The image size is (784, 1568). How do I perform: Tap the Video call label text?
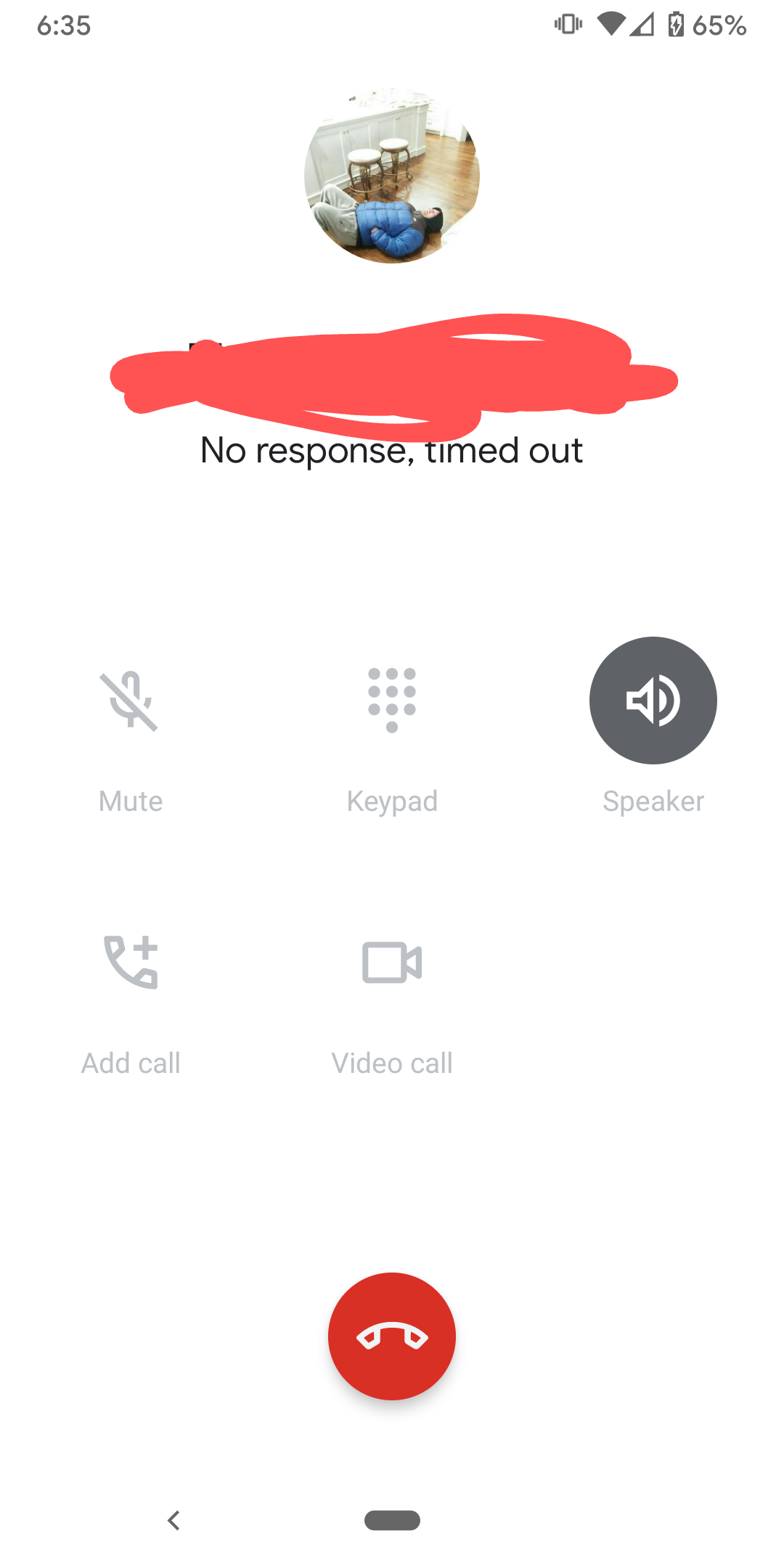pyautogui.click(x=392, y=1062)
